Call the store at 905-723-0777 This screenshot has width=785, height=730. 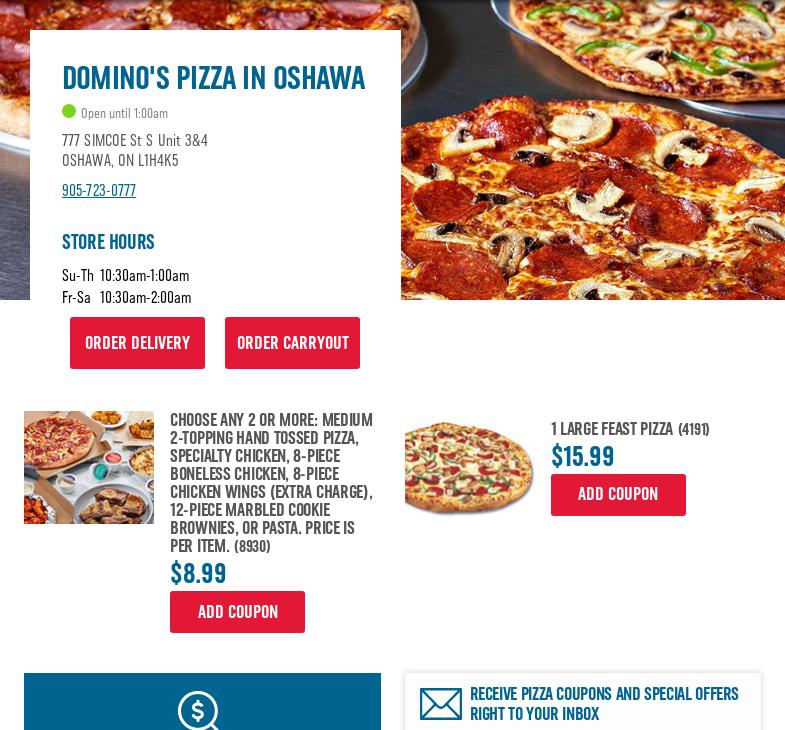pos(99,190)
